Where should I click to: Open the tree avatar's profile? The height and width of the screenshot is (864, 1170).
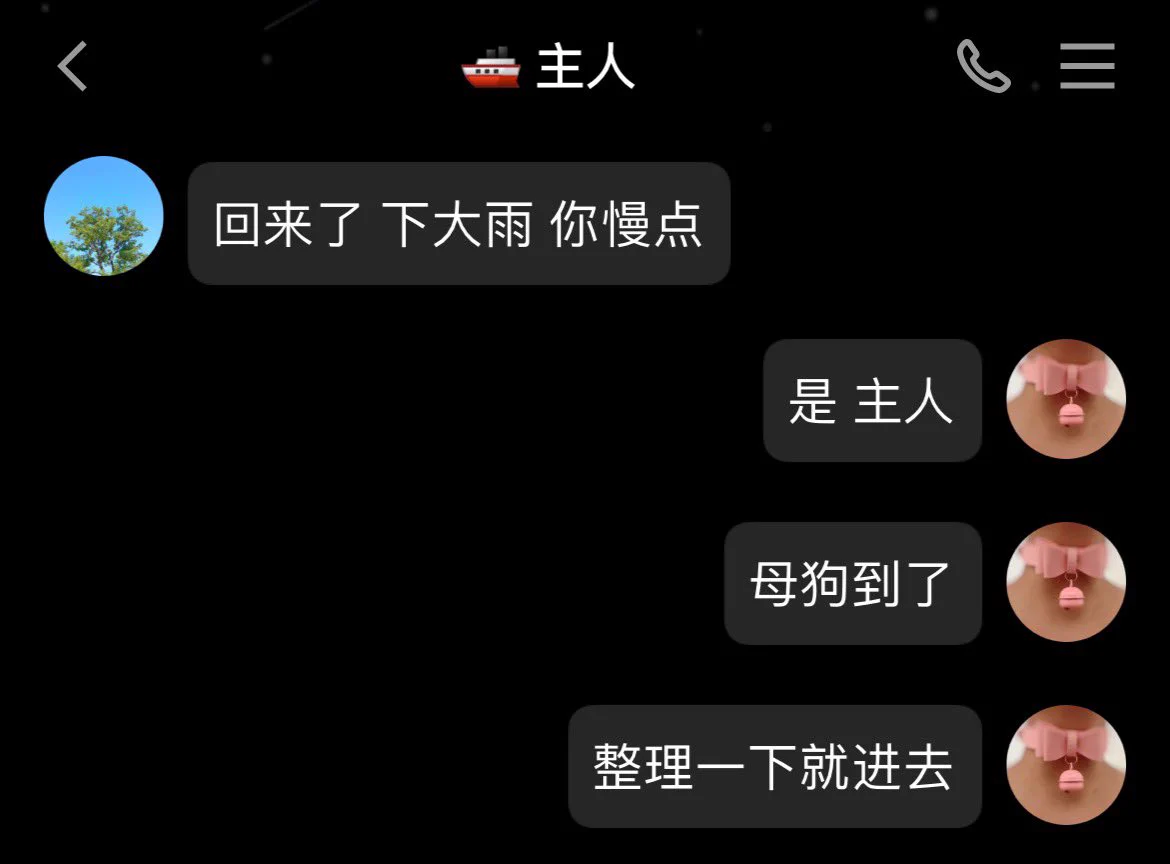pyautogui.click(x=104, y=216)
